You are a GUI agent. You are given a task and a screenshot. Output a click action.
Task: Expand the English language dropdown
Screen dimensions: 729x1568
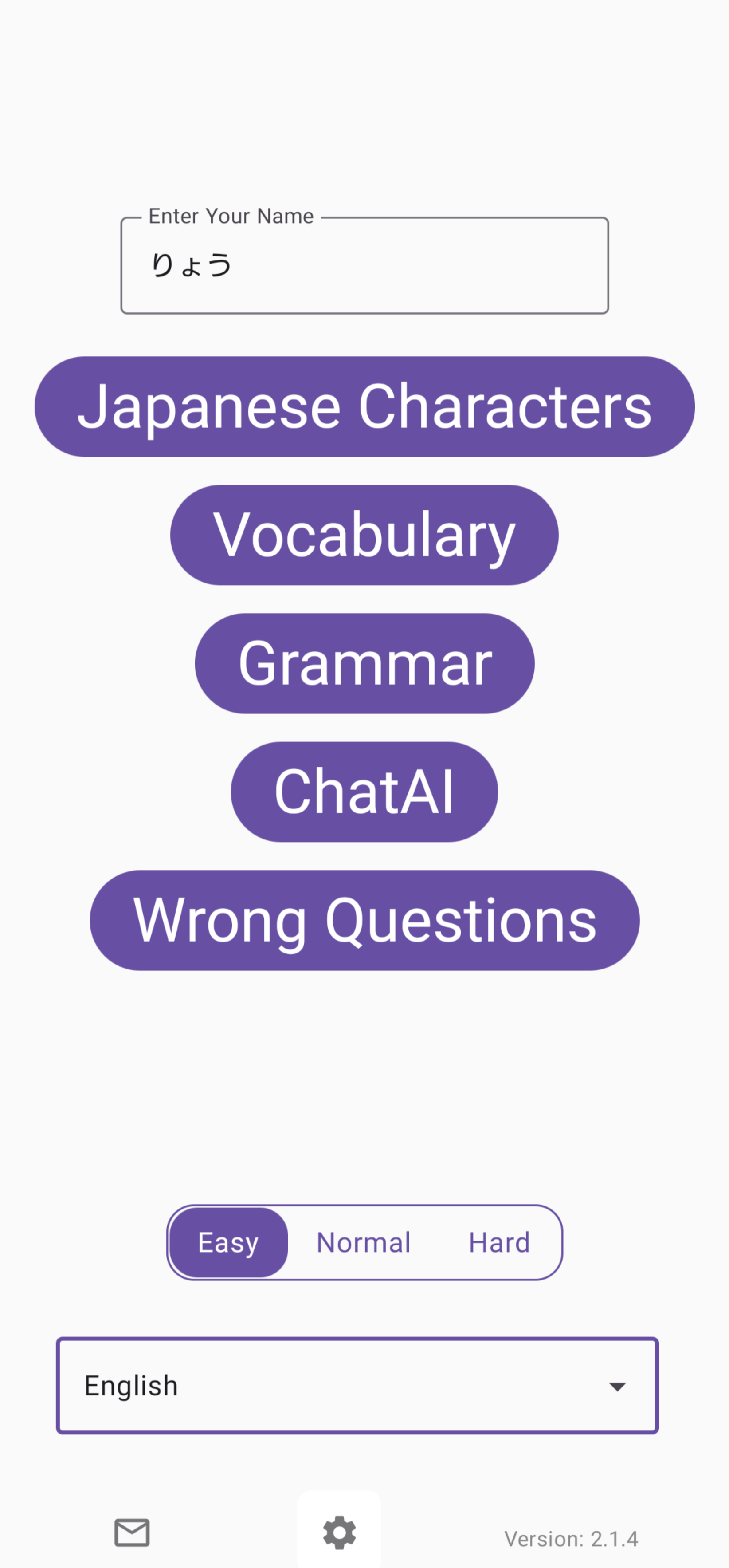(x=358, y=1386)
